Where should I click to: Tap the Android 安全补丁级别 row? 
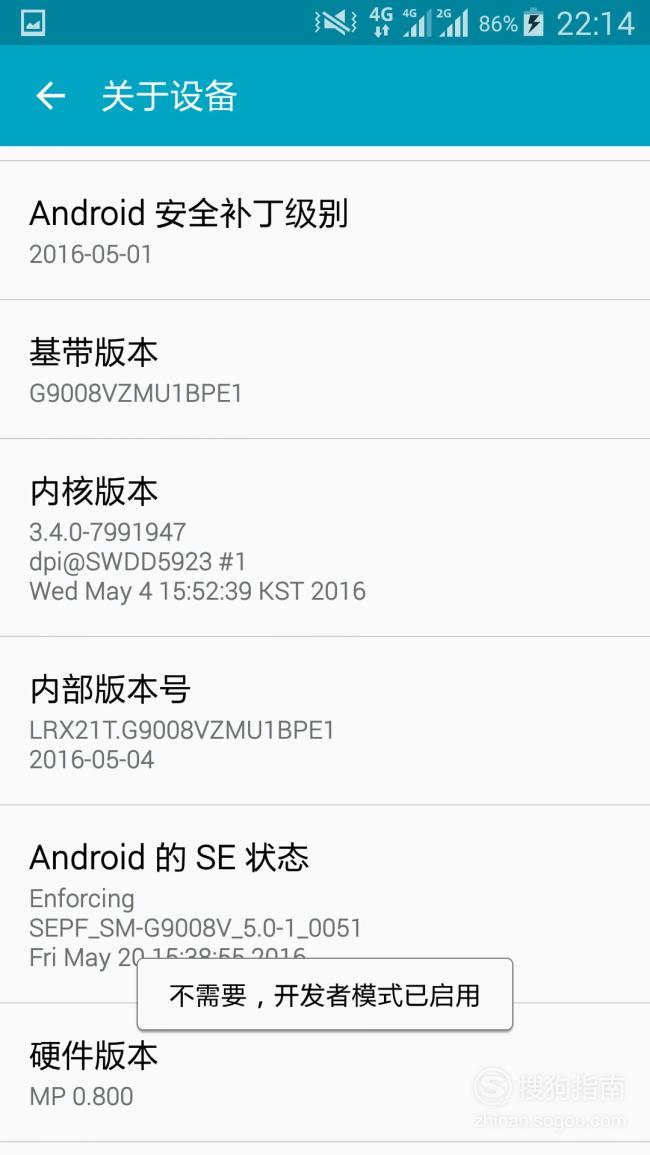click(325, 231)
